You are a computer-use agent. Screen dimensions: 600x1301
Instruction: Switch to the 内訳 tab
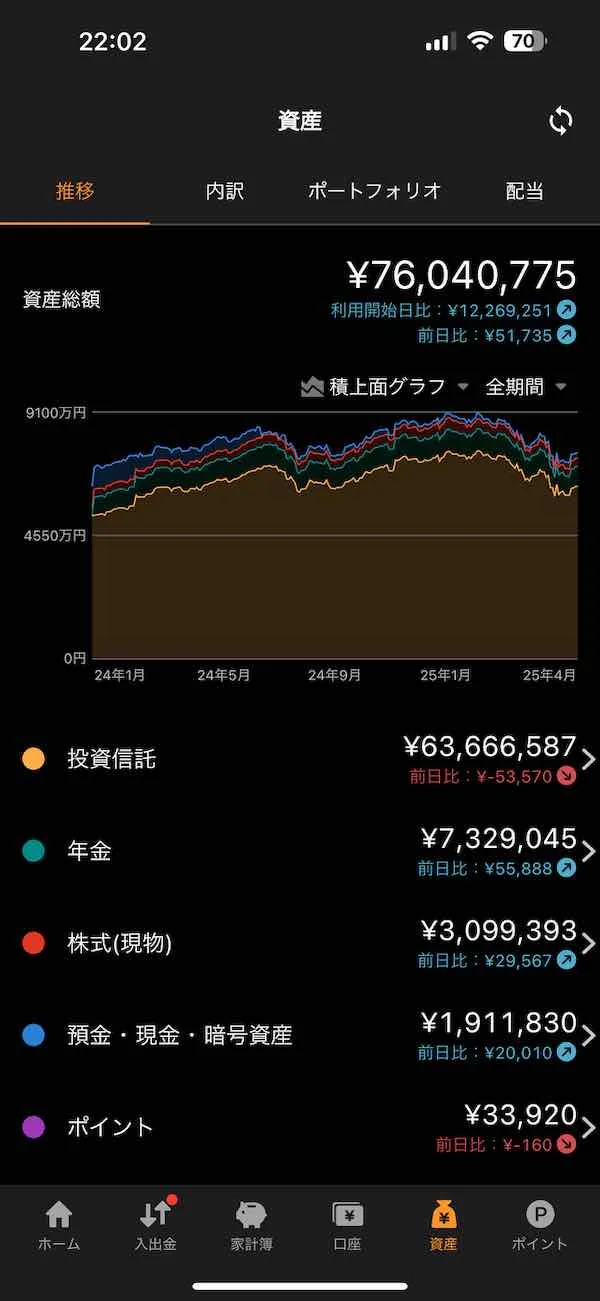tap(225, 191)
